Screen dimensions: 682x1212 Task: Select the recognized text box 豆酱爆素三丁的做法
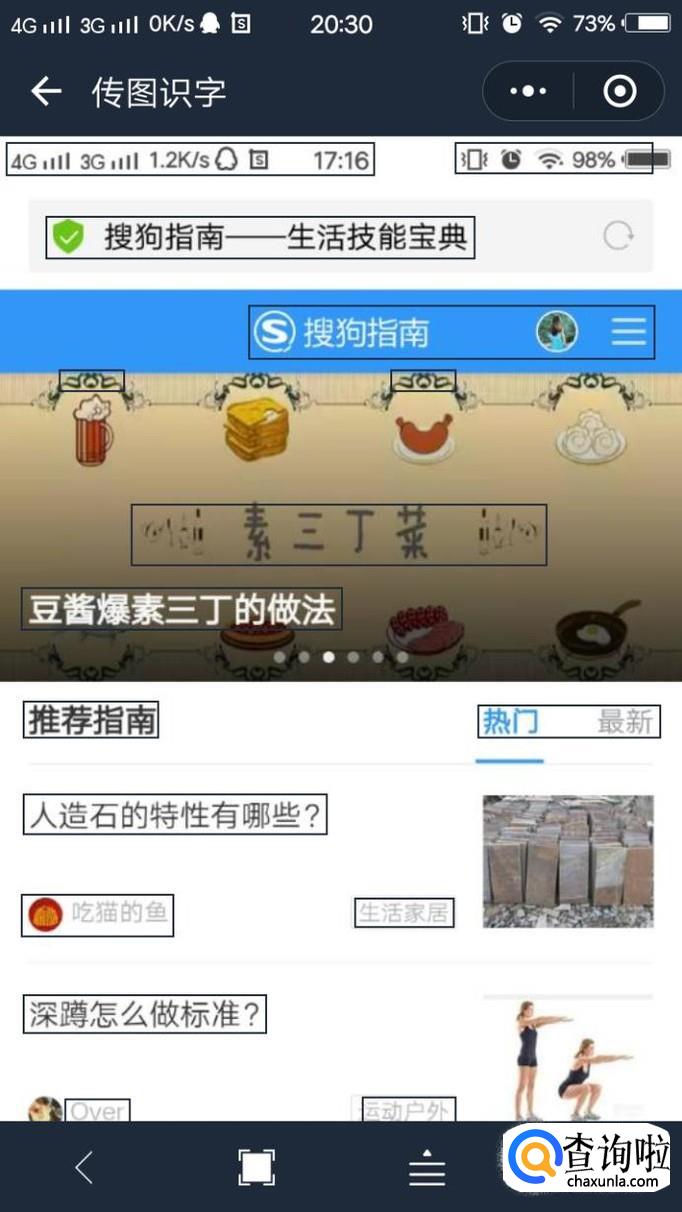coord(181,609)
